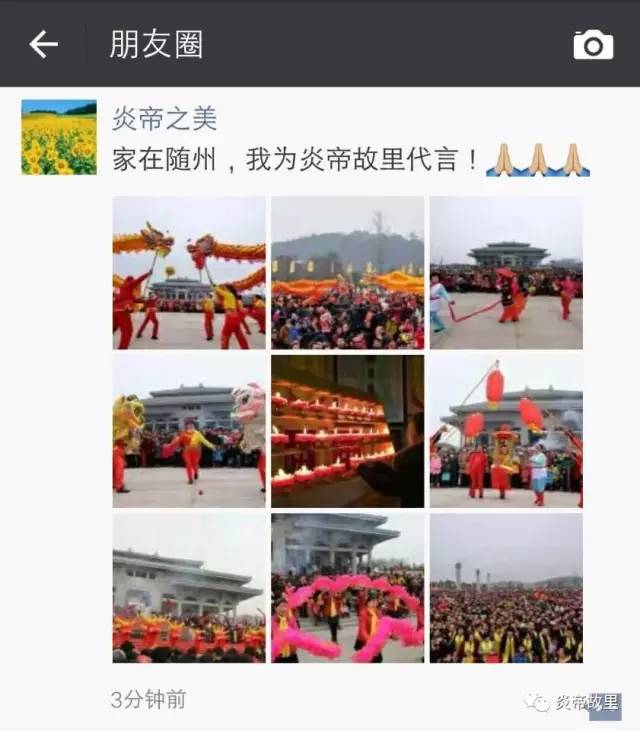640x731 pixels.
Task: Open the photo of hall above red-dressed crowd
Action: point(189,588)
